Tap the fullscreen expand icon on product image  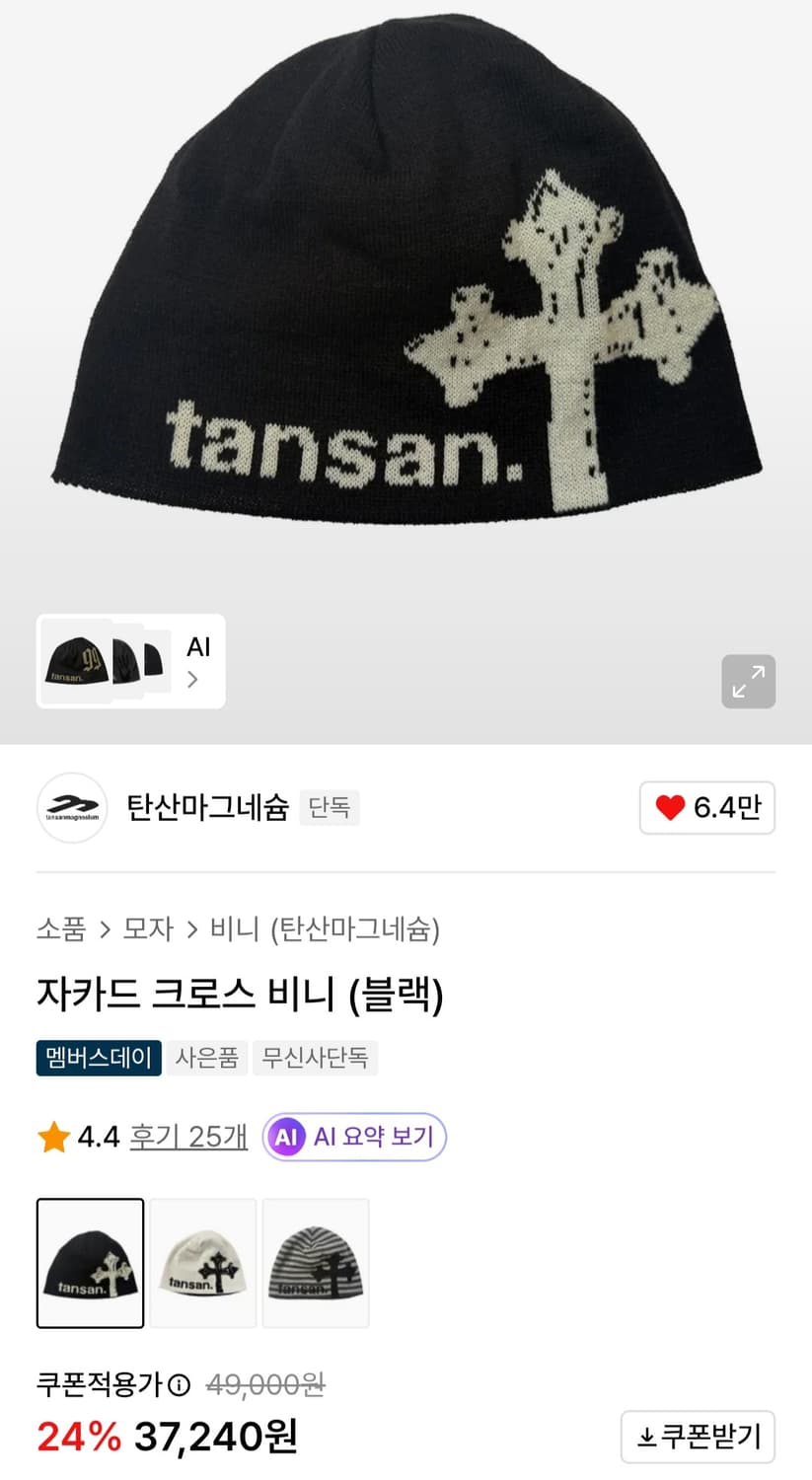click(x=748, y=681)
